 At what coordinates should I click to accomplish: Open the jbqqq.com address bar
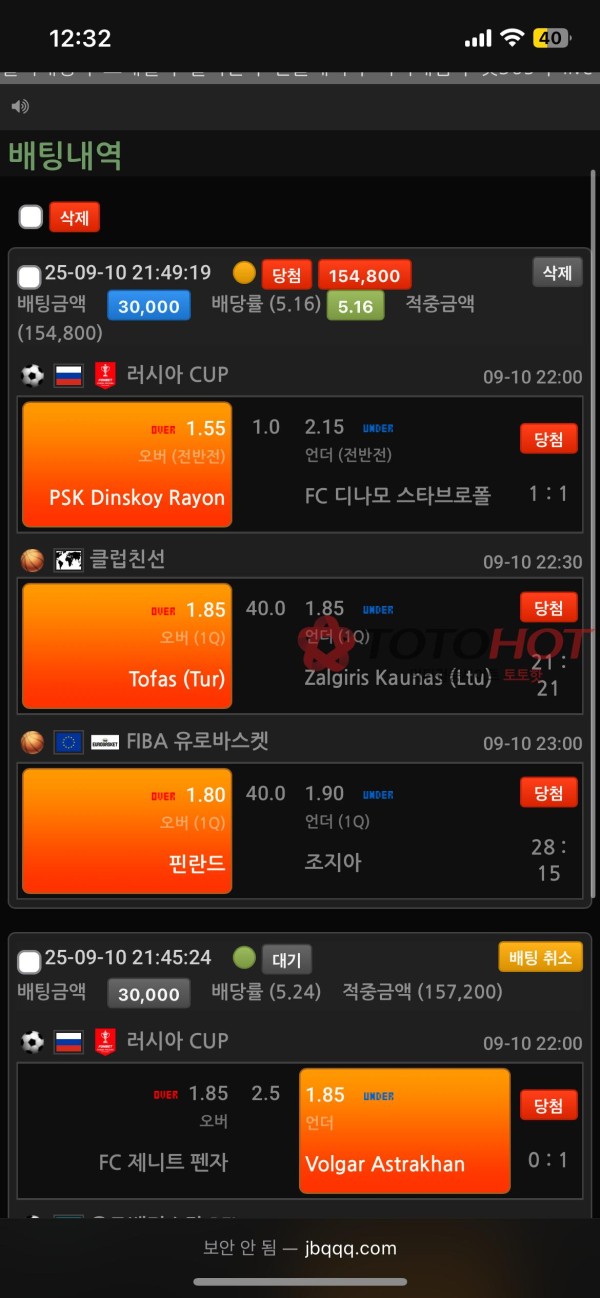click(300, 1248)
